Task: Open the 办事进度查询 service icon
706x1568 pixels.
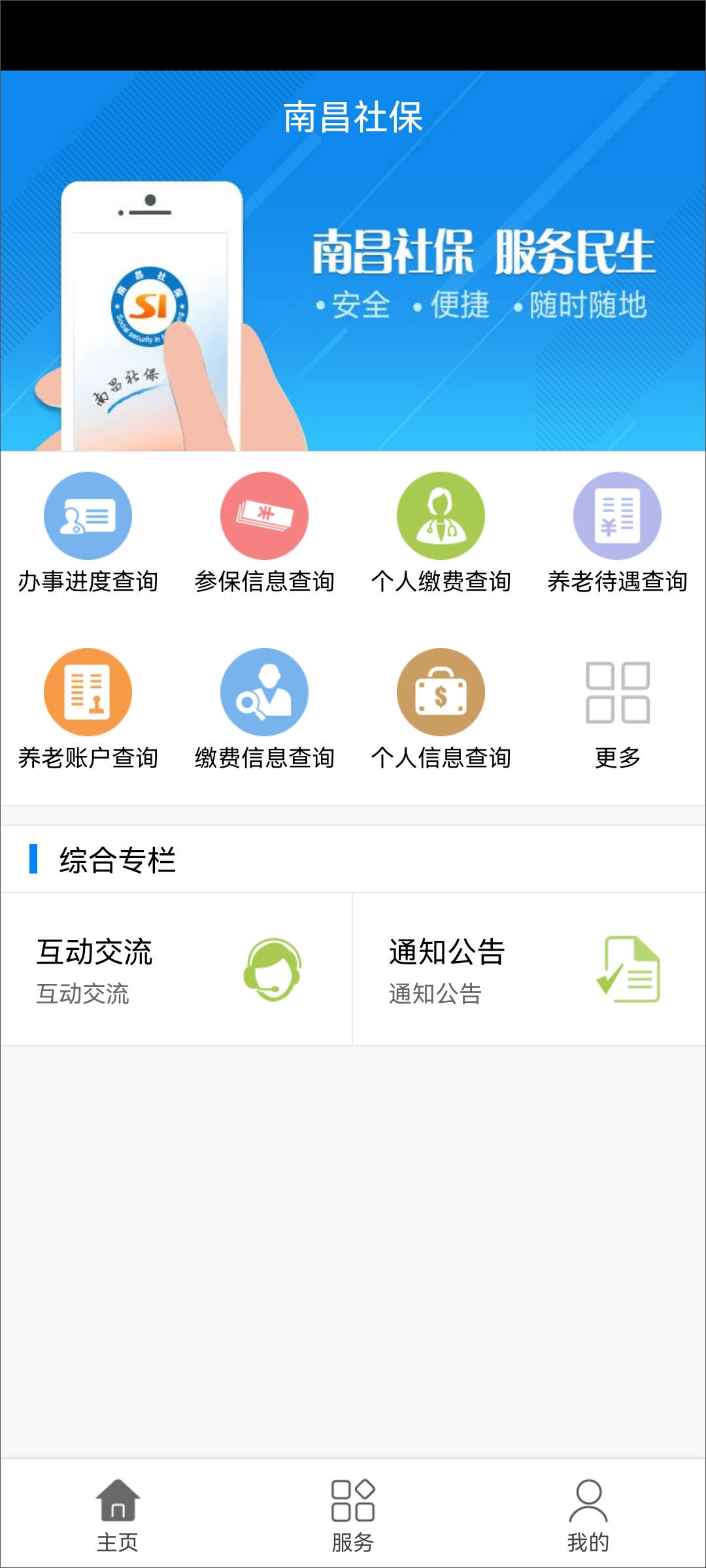Action: 87,515
